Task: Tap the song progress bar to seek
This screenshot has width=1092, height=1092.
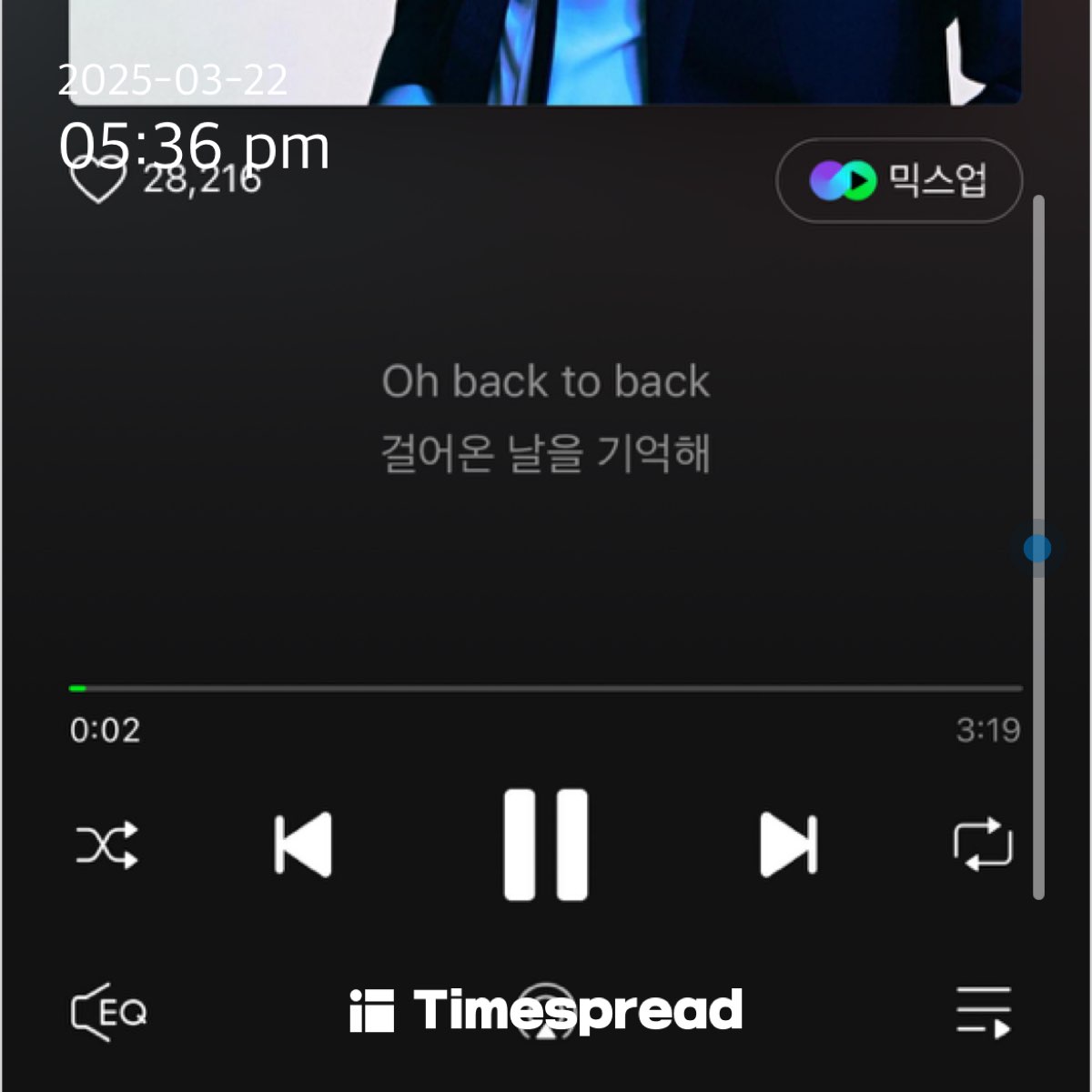Action: tap(546, 689)
